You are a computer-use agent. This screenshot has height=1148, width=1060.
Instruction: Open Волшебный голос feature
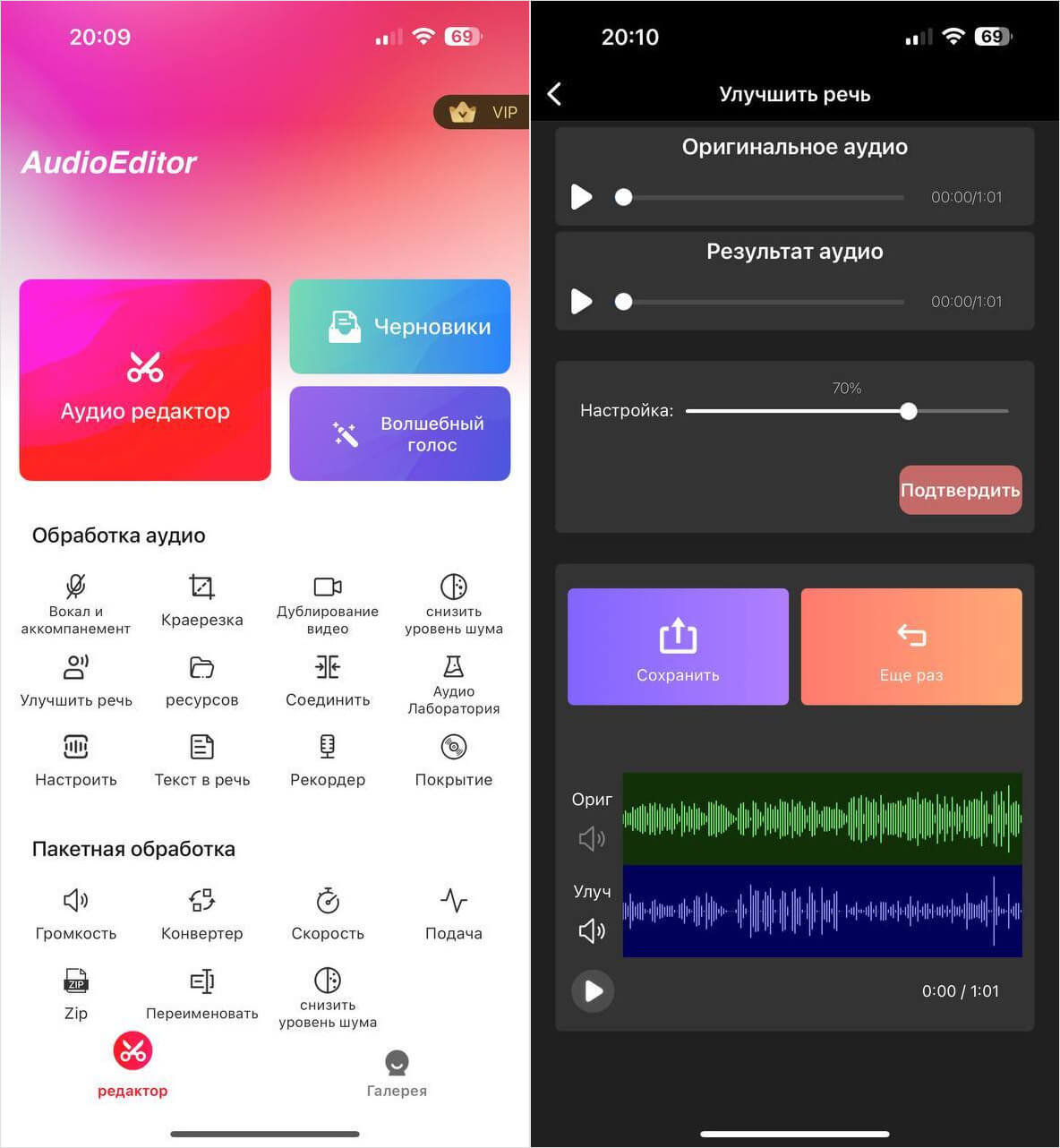pyautogui.click(x=399, y=433)
